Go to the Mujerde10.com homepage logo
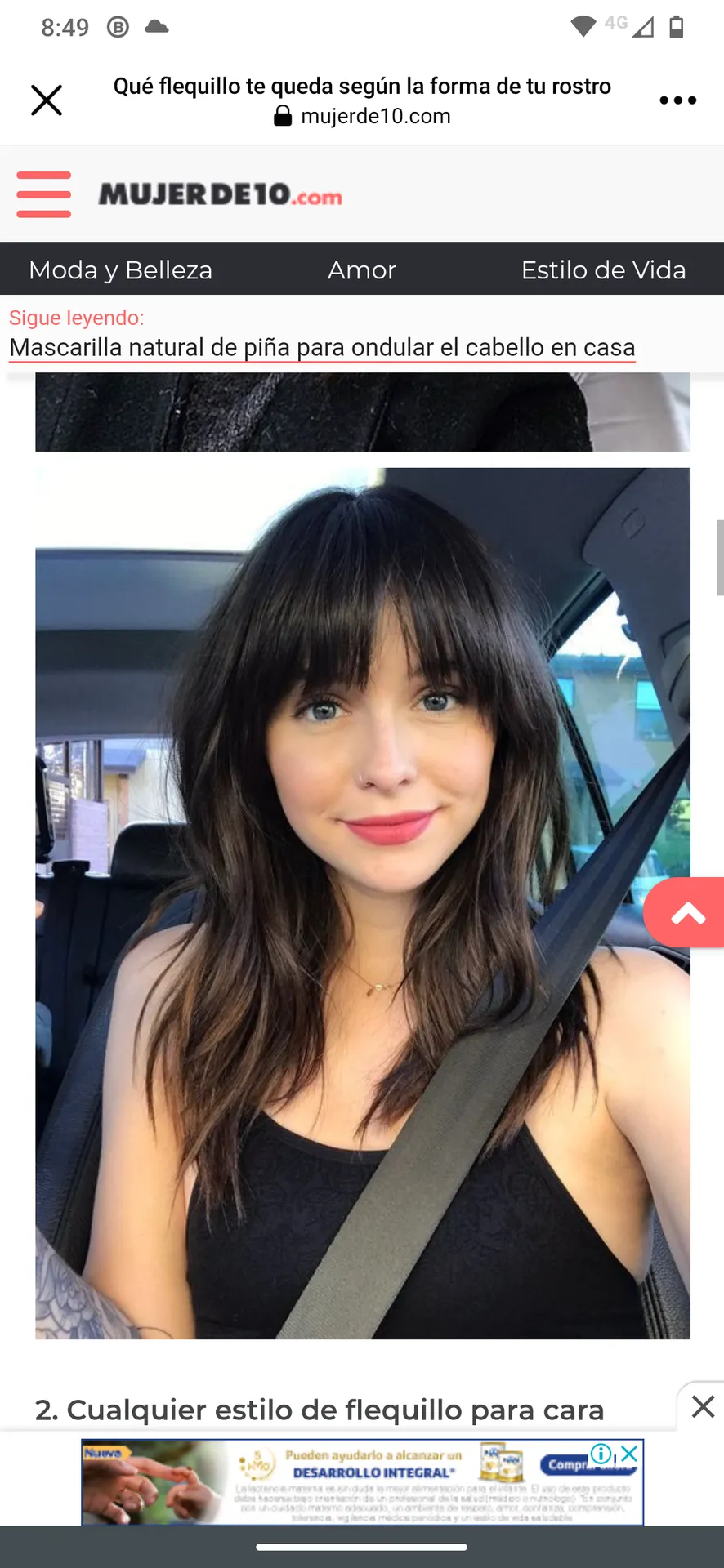 click(220, 195)
